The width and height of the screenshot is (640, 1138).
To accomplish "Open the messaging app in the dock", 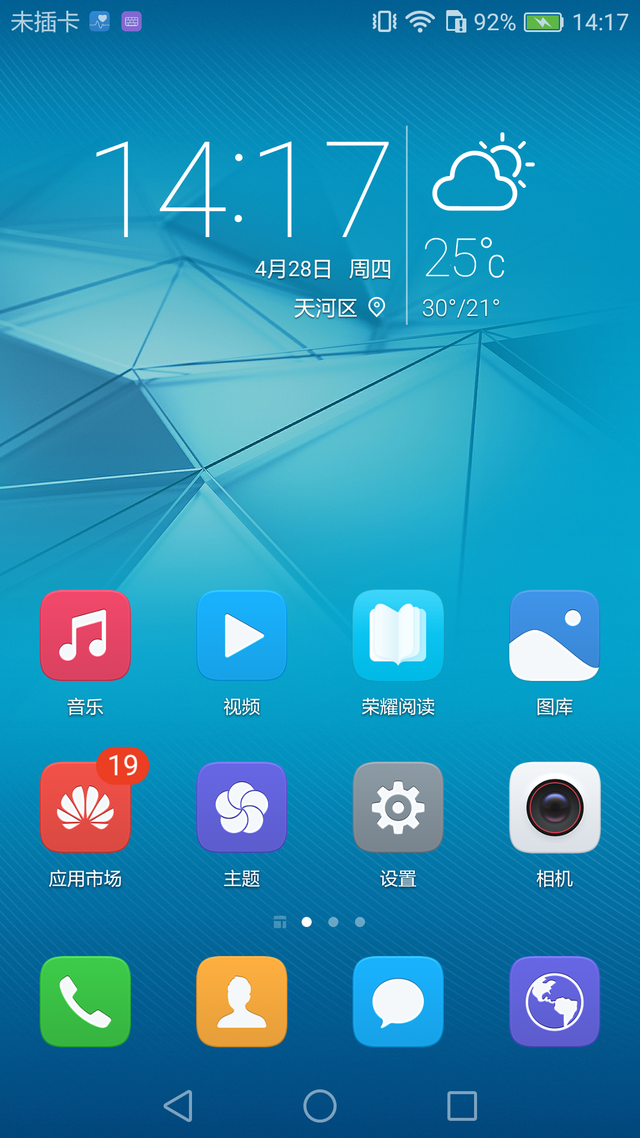I will pyautogui.click(x=398, y=1001).
